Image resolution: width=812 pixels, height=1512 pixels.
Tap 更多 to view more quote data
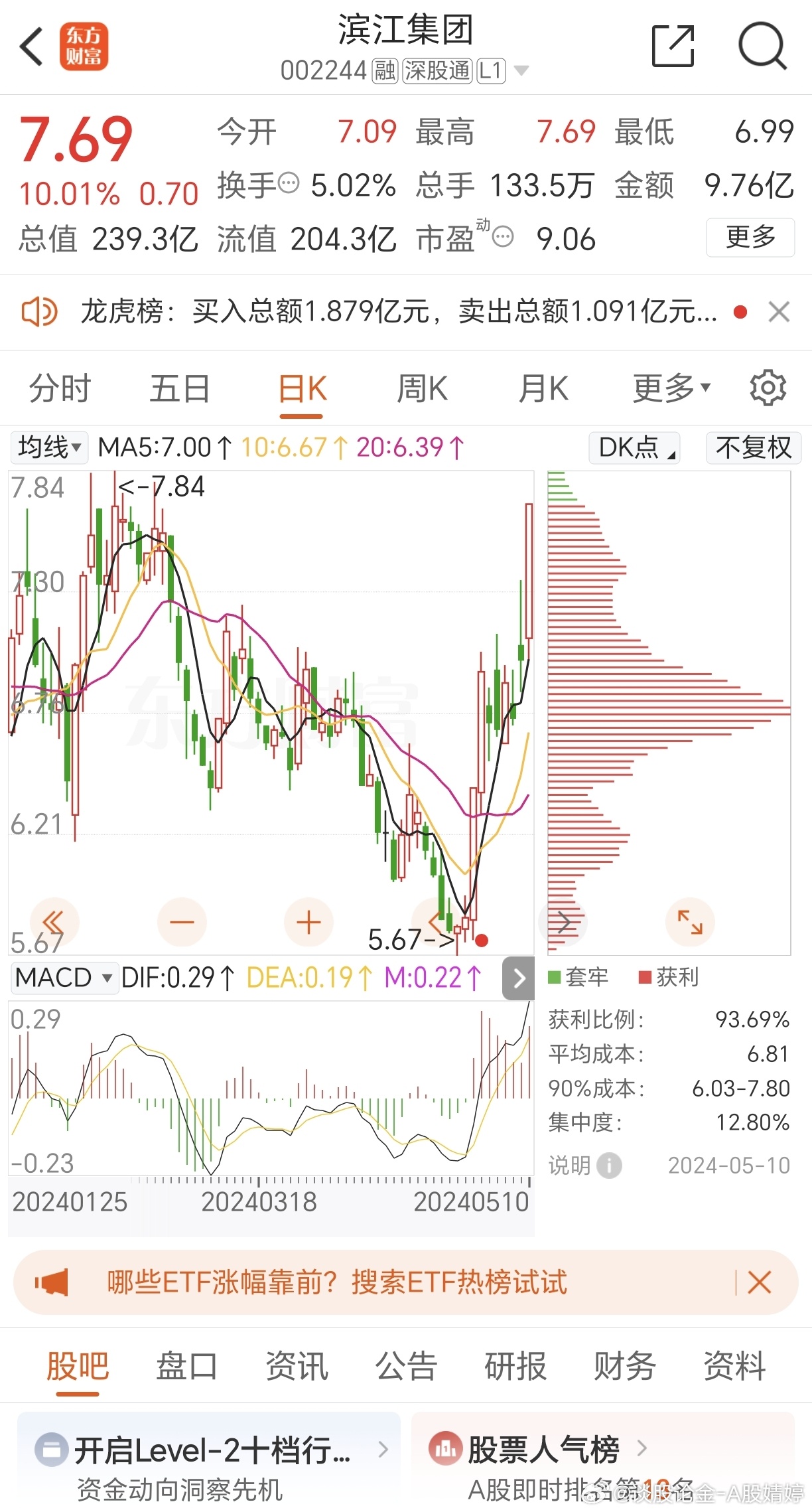coord(750,237)
